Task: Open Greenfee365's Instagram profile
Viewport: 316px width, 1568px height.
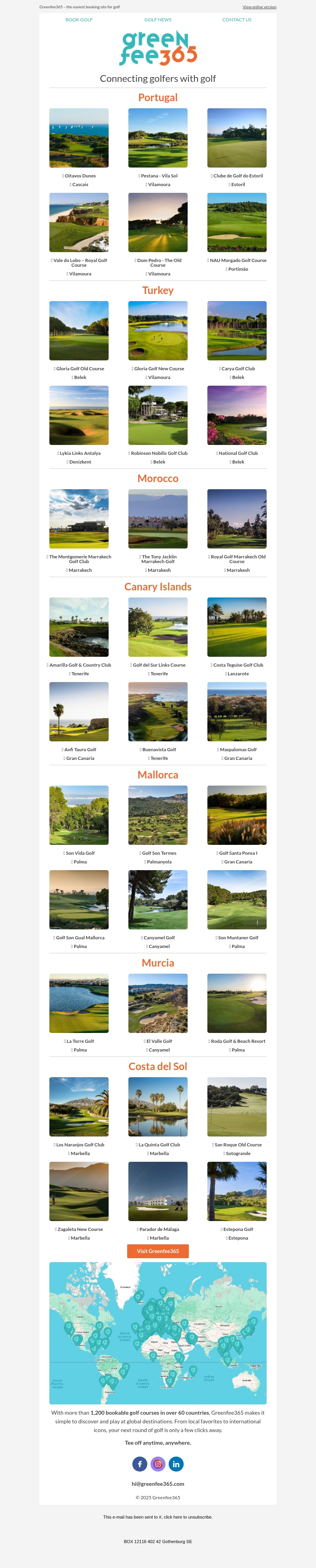Action: coord(158,1464)
